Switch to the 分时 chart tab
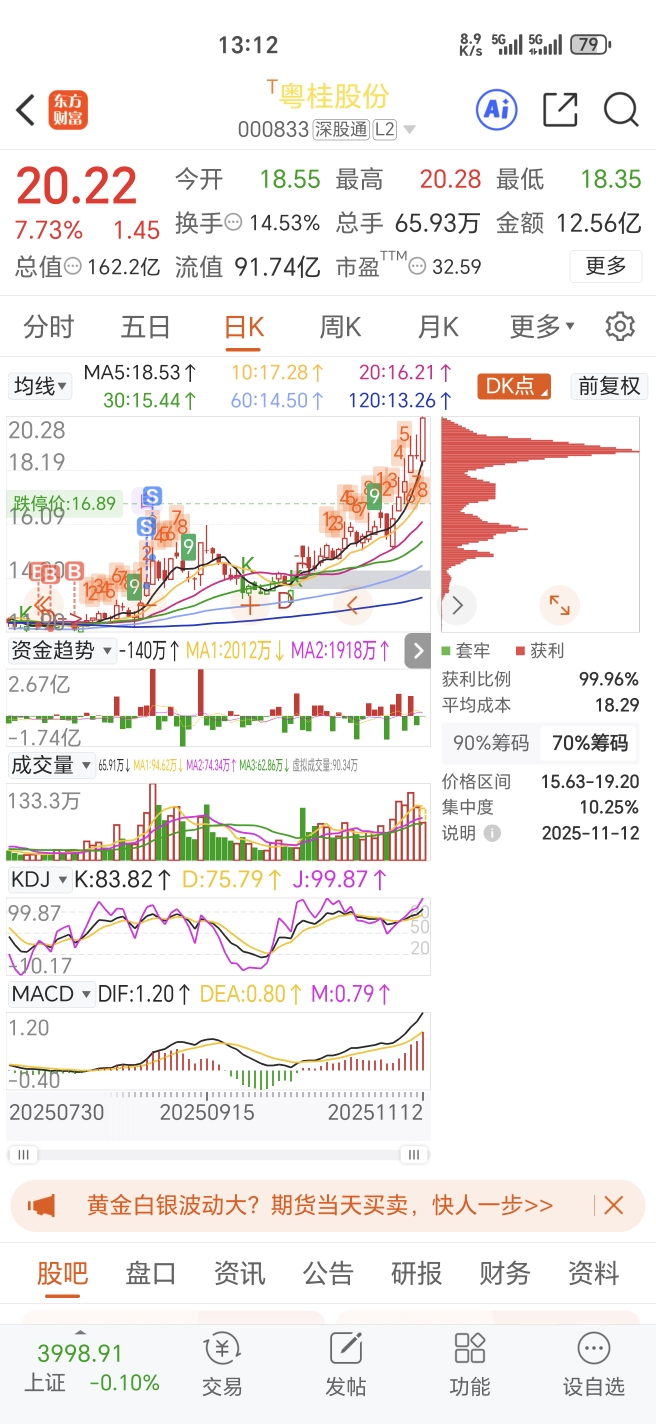 (49, 327)
